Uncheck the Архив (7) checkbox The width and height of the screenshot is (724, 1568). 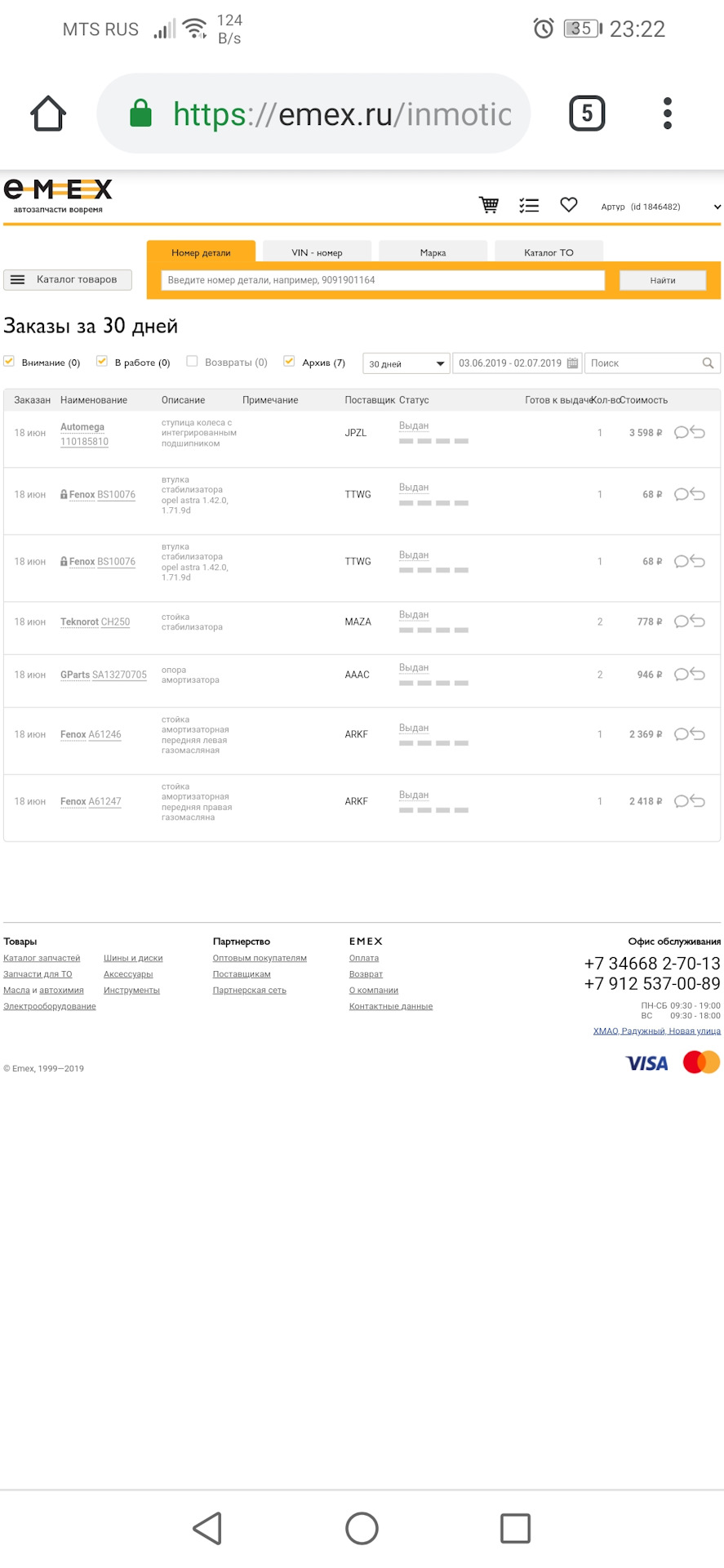[289, 361]
